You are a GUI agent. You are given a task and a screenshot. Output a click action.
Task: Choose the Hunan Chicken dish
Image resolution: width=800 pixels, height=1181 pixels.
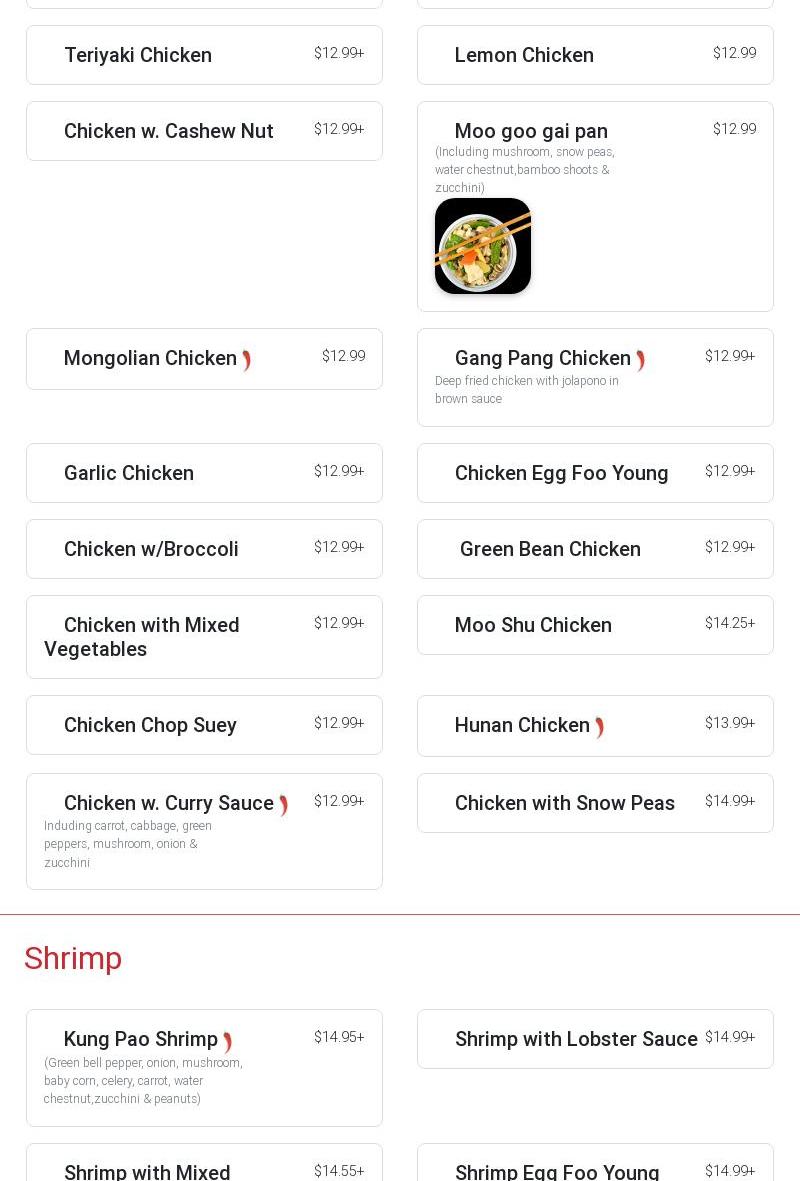point(595,726)
